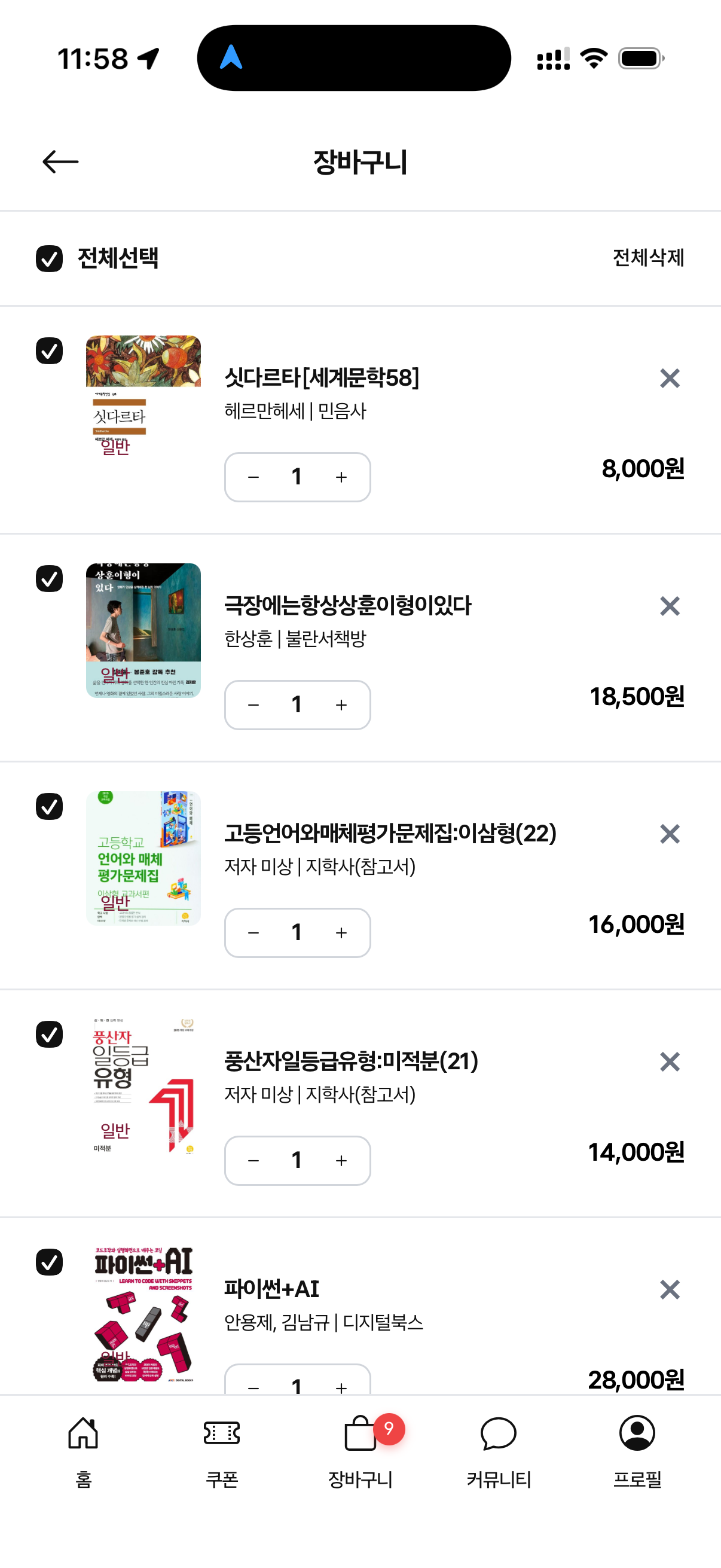Open the 고등언어와매체평가문제집 book cover
721x1568 pixels.
point(143,858)
